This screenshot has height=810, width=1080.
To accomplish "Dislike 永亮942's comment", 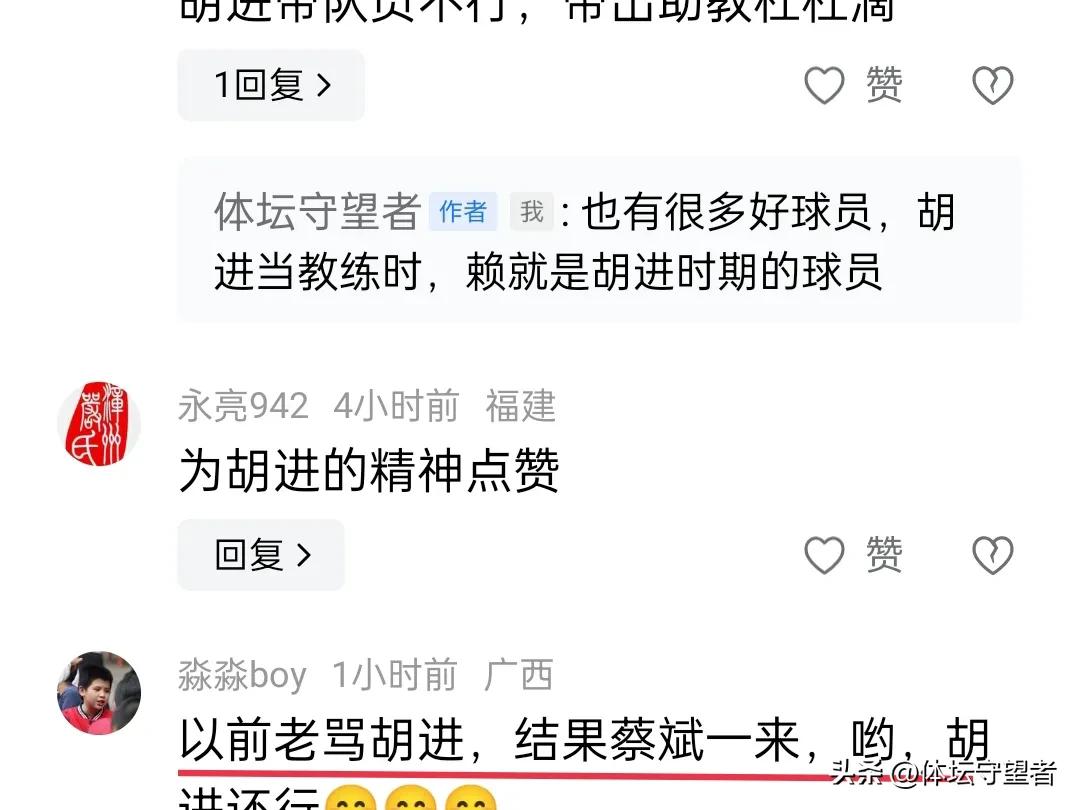I will pos(992,555).
